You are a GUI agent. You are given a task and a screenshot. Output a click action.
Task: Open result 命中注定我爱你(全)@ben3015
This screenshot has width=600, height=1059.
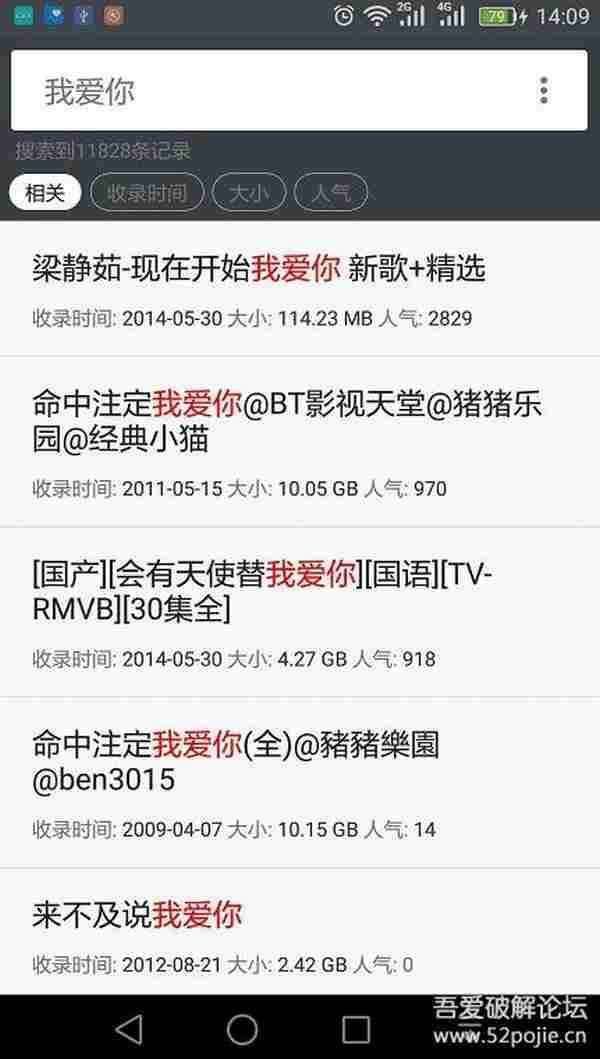(x=300, y=783)
